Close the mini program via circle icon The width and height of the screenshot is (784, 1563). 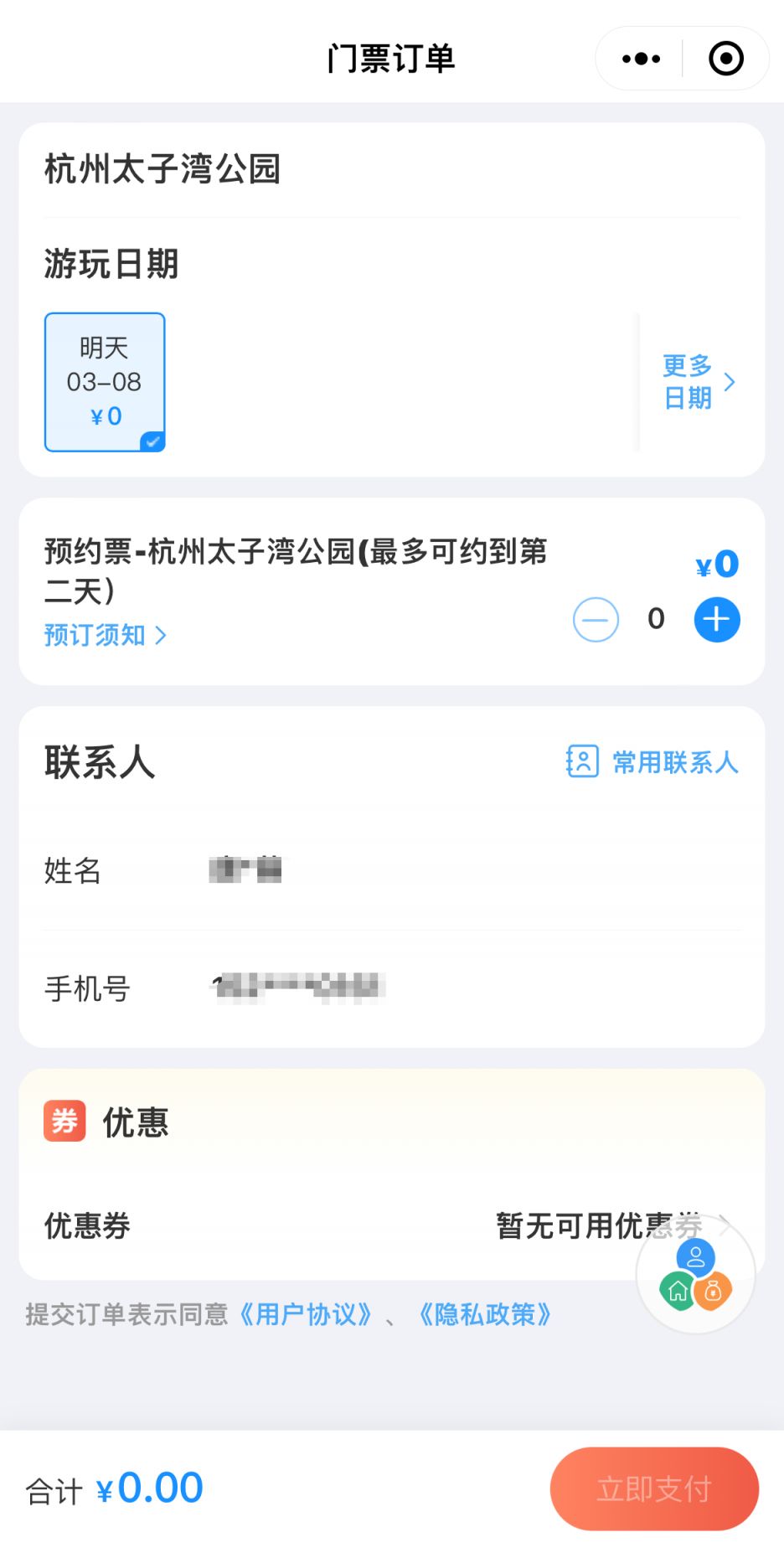pyautogui.click(x=725, y=59)
